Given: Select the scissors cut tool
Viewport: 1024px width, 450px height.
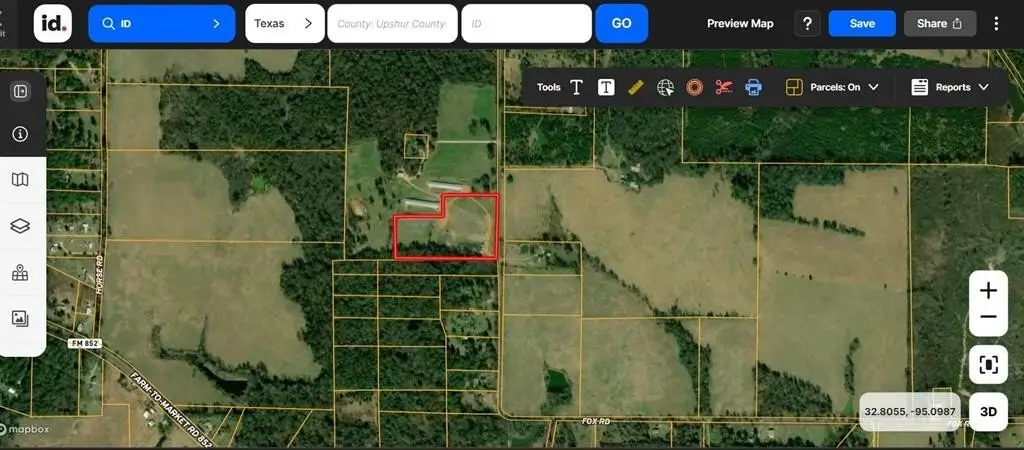Looking at the screenshot, I should click(724, 87).
